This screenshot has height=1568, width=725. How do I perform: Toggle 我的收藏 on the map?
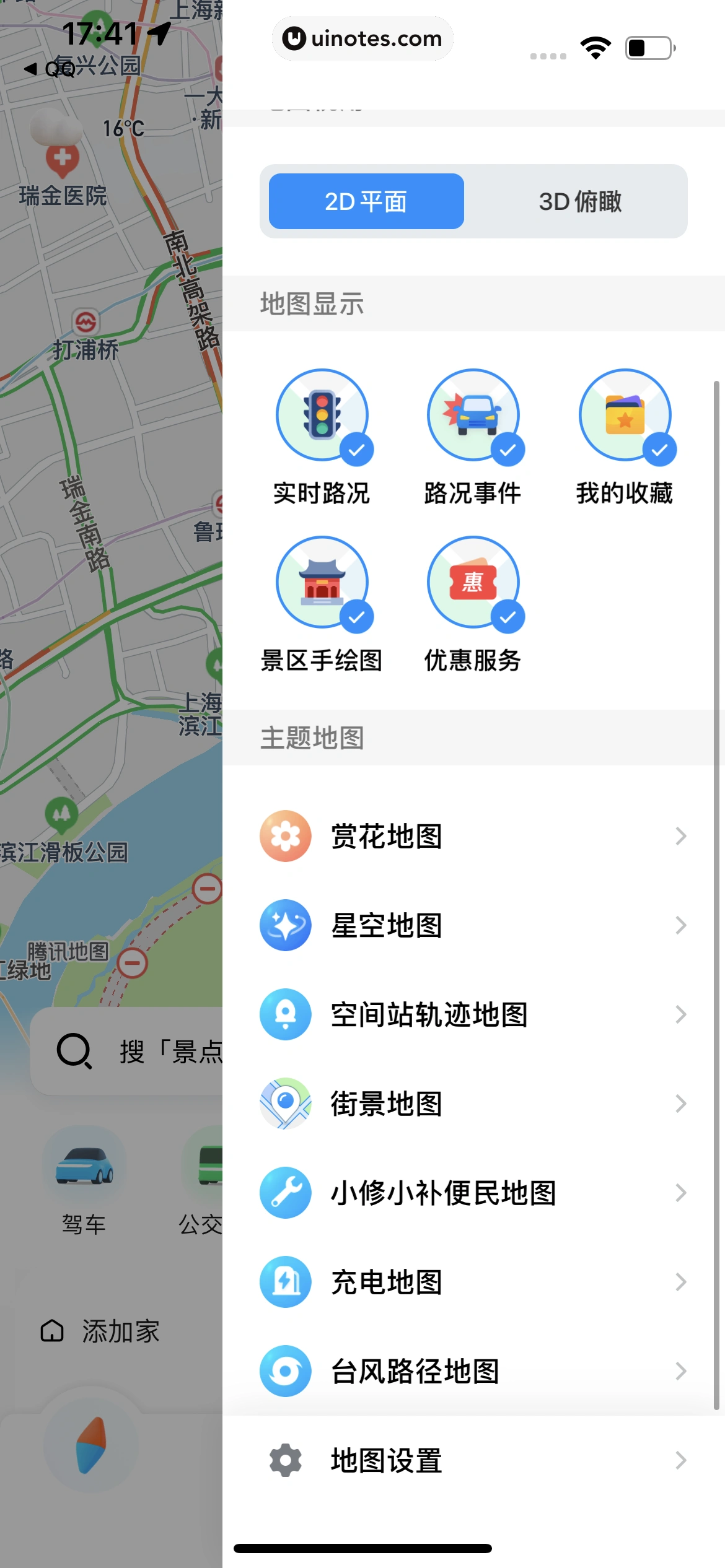coord(625,416)
